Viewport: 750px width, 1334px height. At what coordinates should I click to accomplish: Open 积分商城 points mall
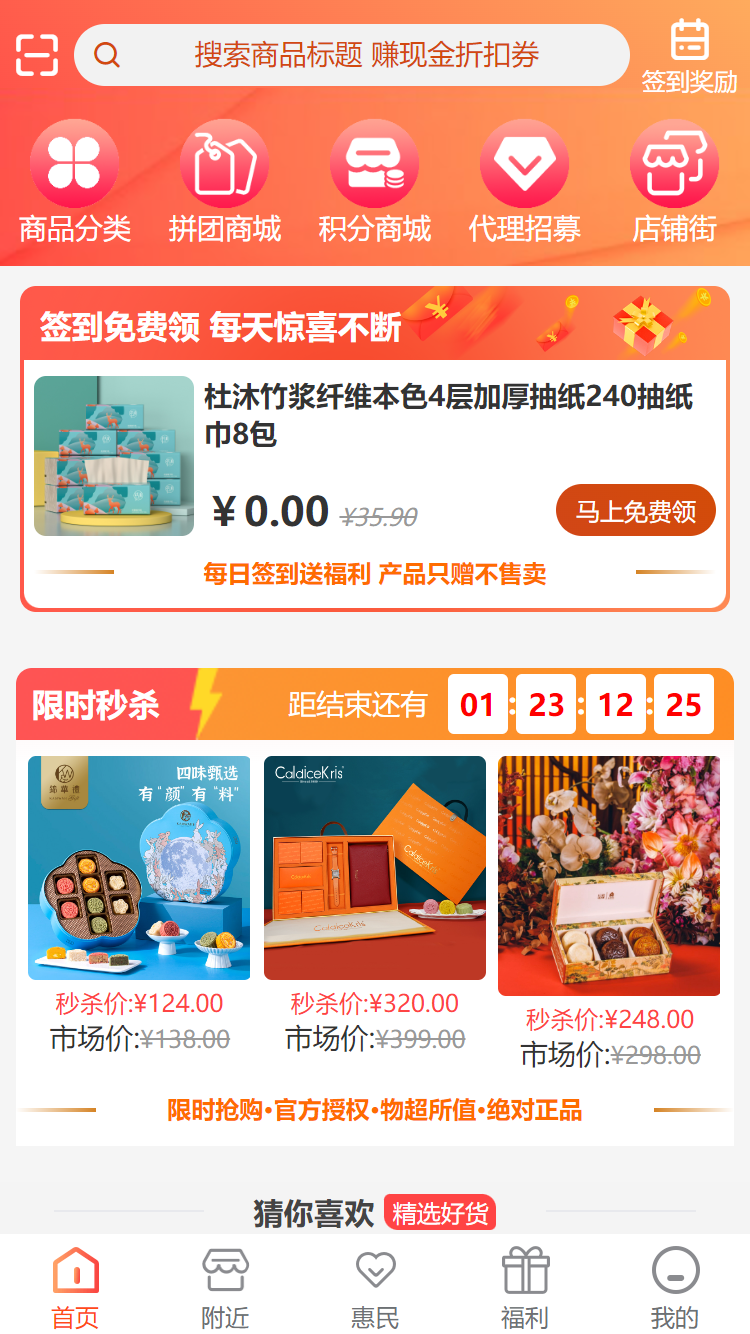374,182
